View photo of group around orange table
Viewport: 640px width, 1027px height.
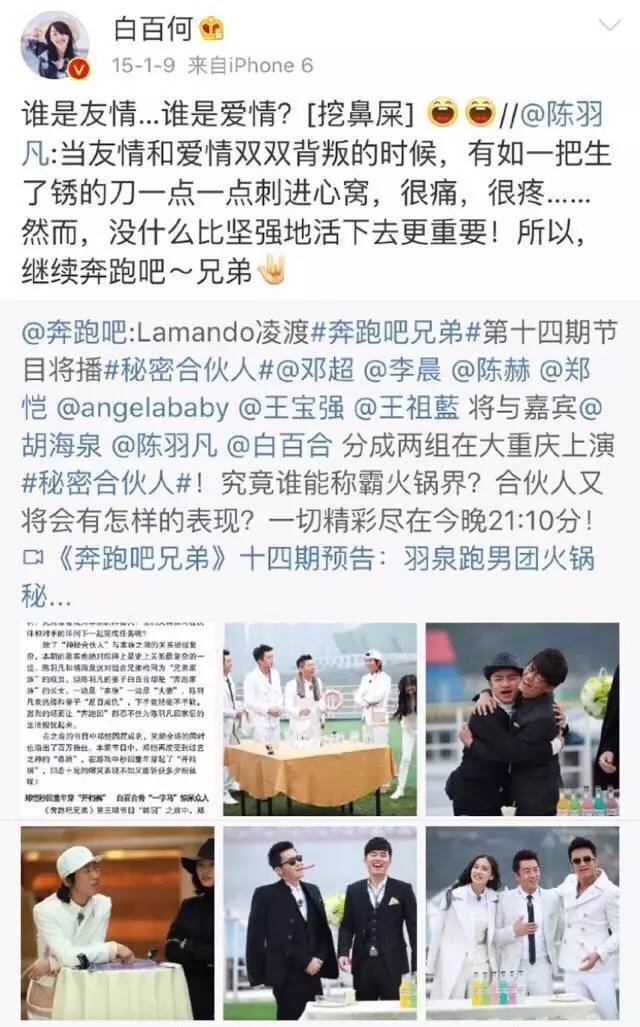point(320,718)
